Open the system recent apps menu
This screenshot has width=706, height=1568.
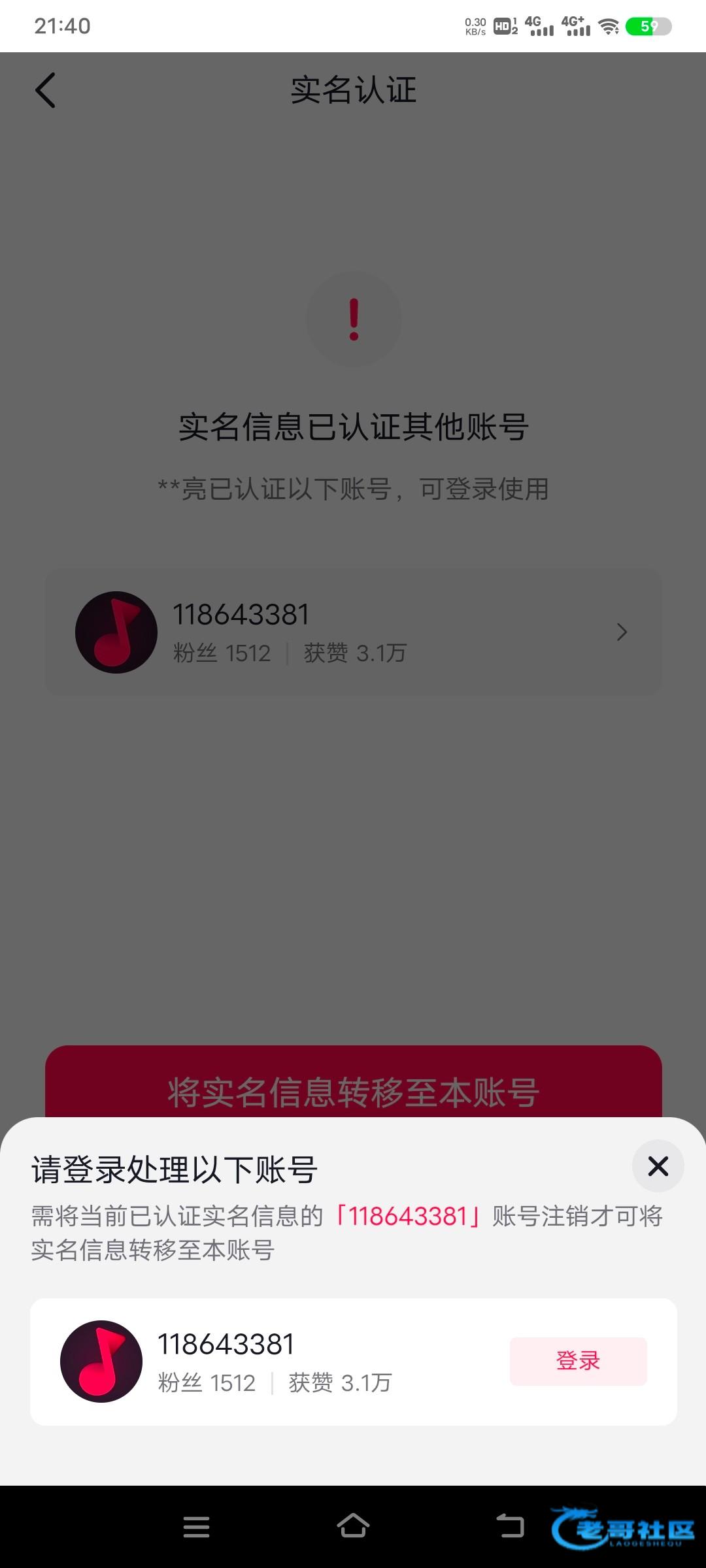(x=196, y=1527)
